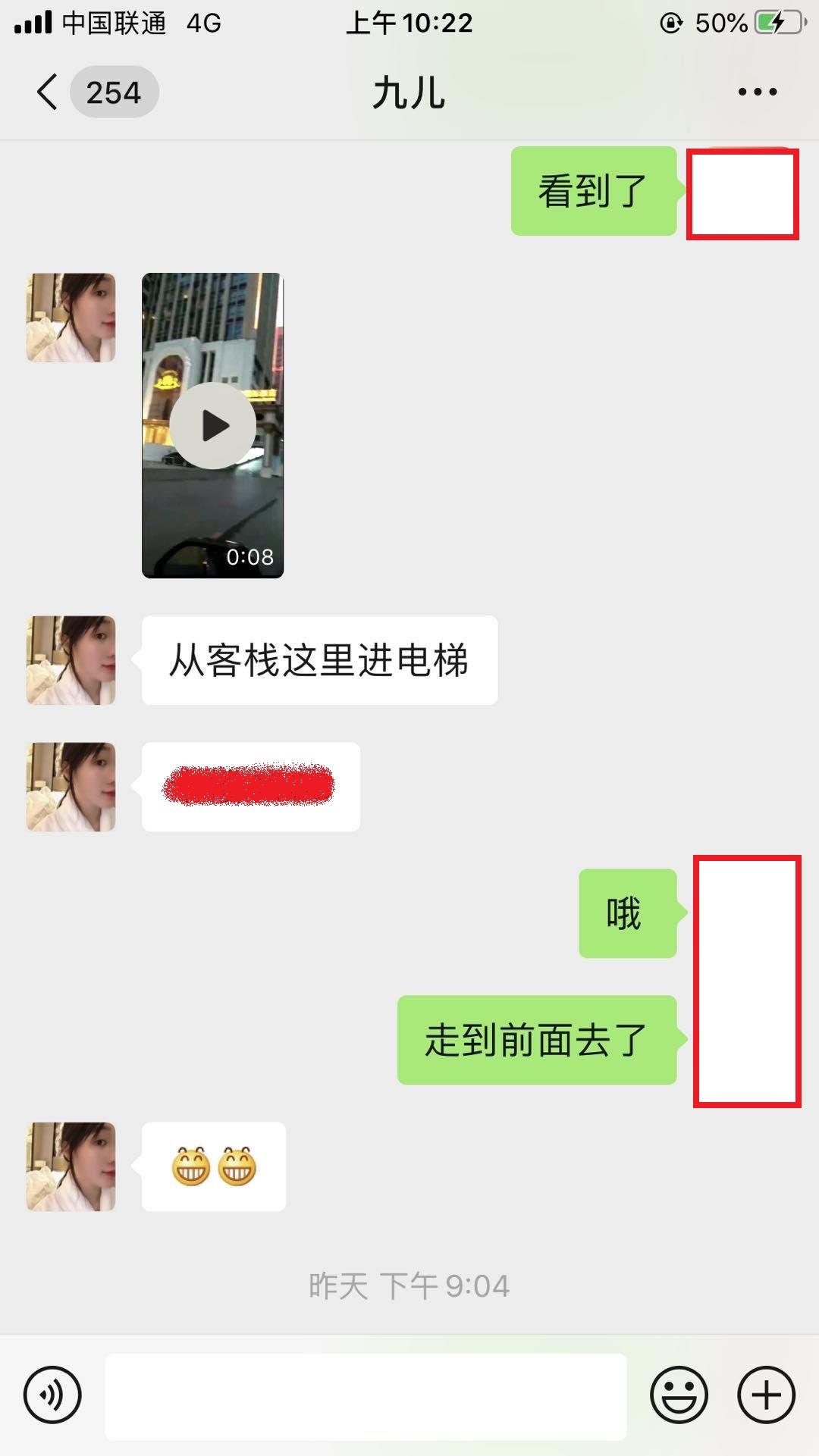The height and width of the screenshot is (1456, 819).
Task: Open the emoji sticker panel
Action: click(679, 1395)
